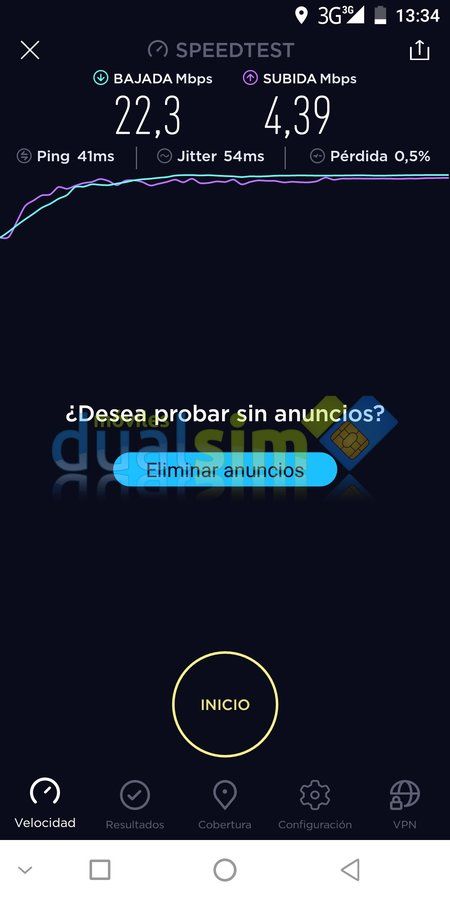Viewport: 450px width, 900px height.
Task: Close the speed test result
Action: 30,50
